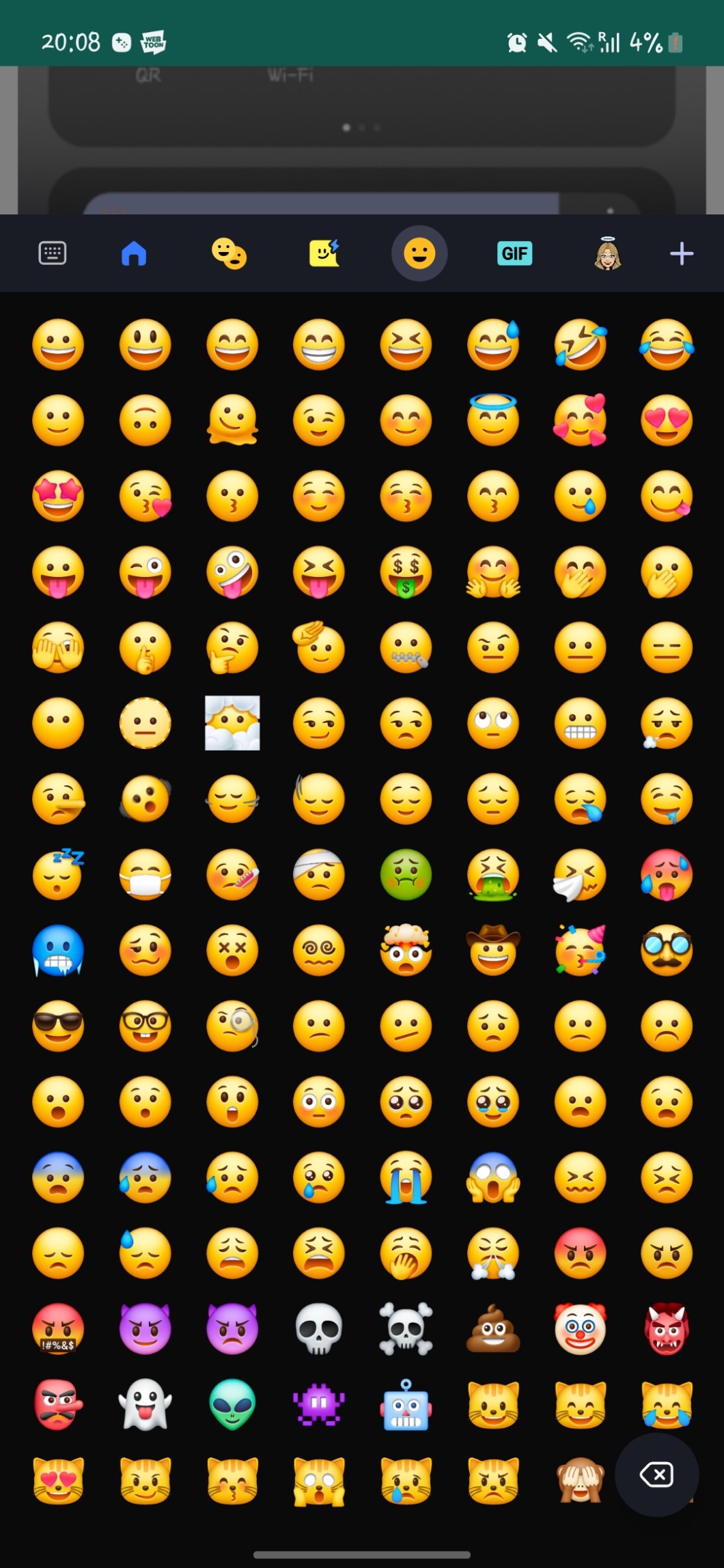
Task: Insert the face with tears of joy emoji
Action: 667,344
